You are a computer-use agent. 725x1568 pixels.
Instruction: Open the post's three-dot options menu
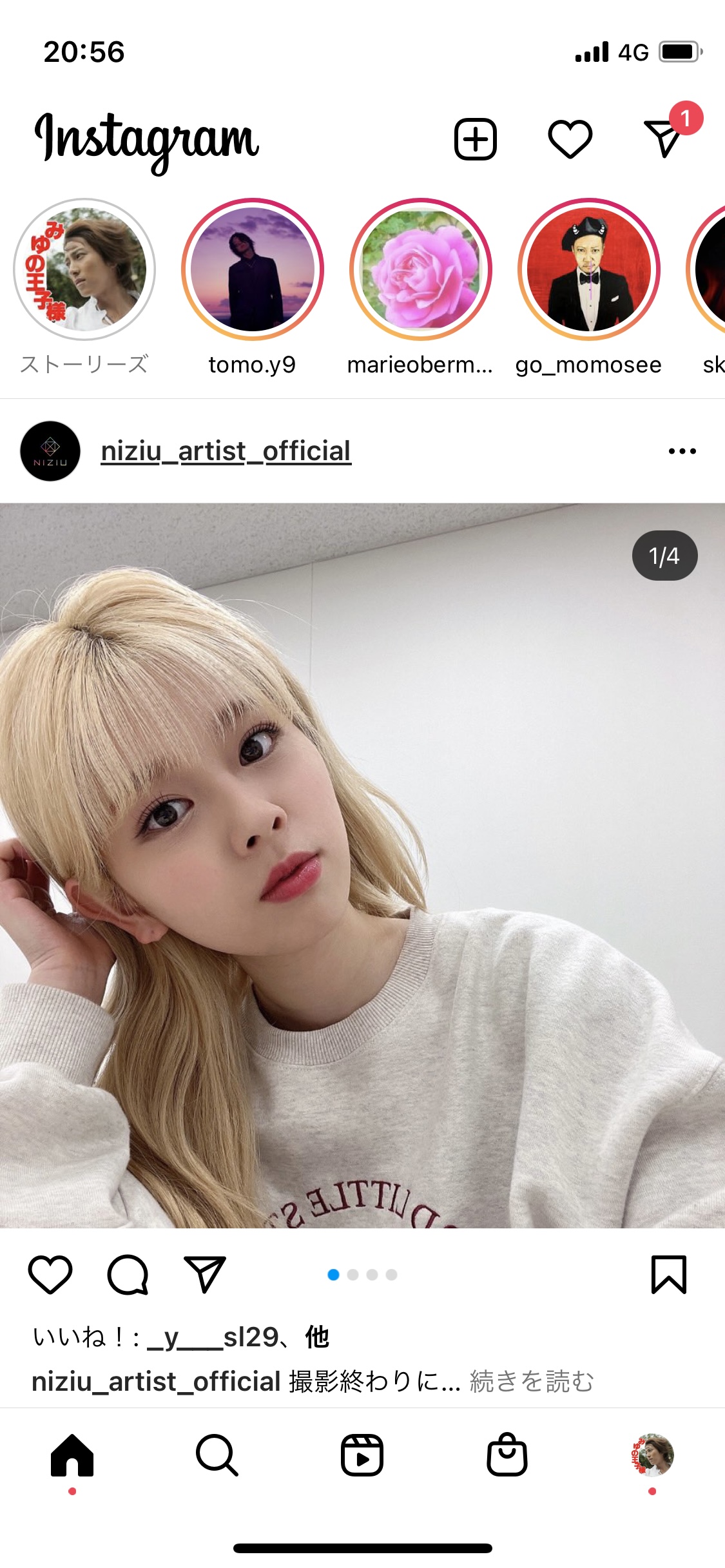point(682,451)
